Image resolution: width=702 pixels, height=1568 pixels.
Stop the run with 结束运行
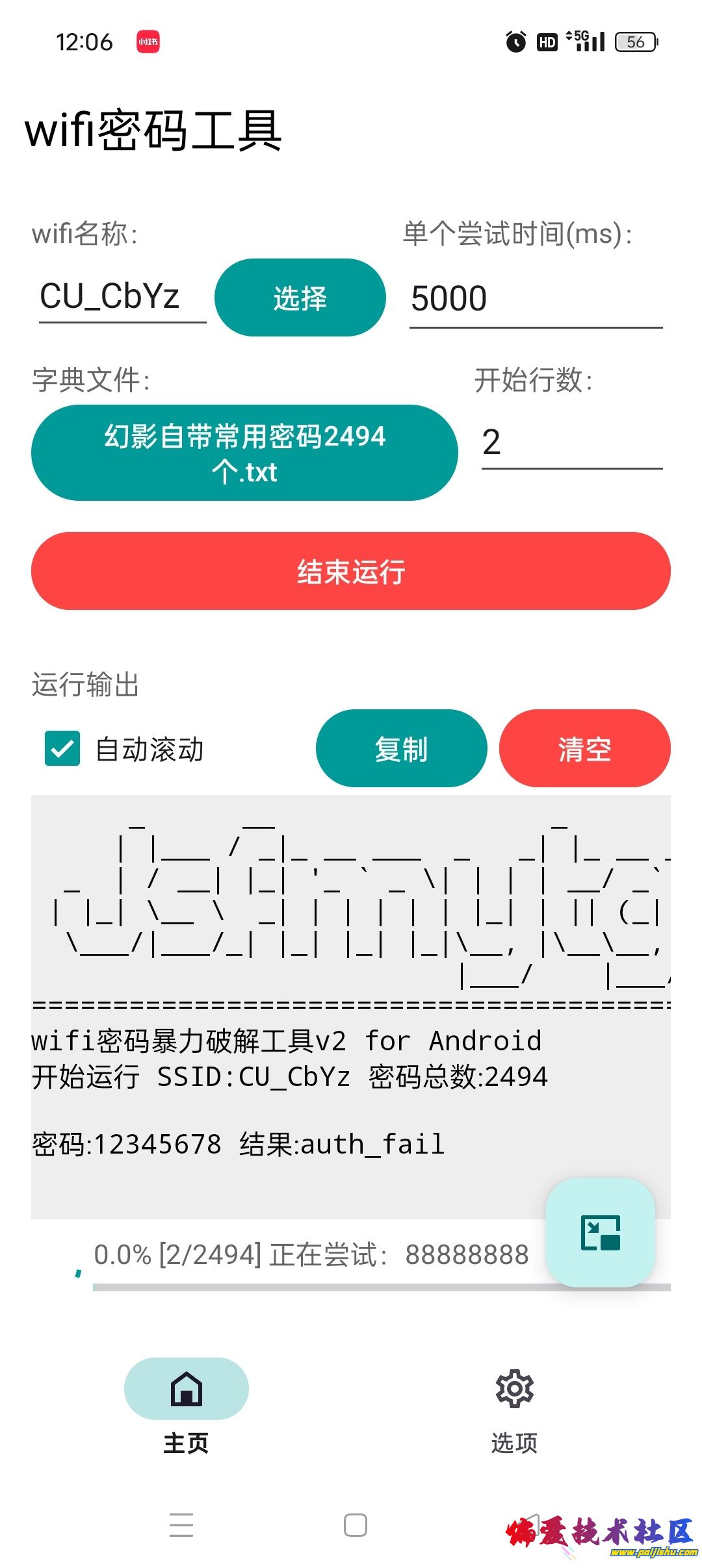click(350, 571)
